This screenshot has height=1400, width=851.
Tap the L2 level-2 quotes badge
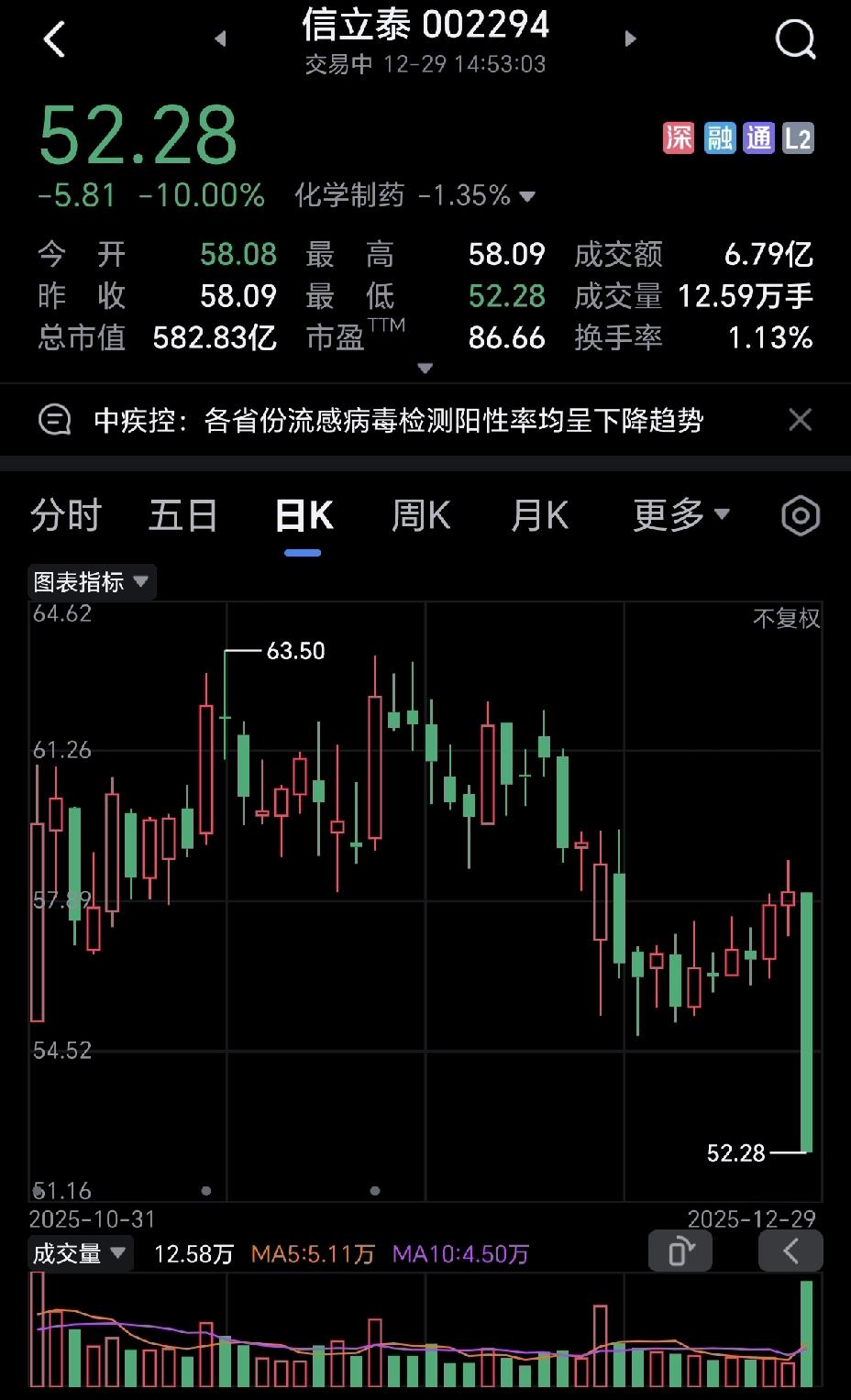(x=797, y=136)
